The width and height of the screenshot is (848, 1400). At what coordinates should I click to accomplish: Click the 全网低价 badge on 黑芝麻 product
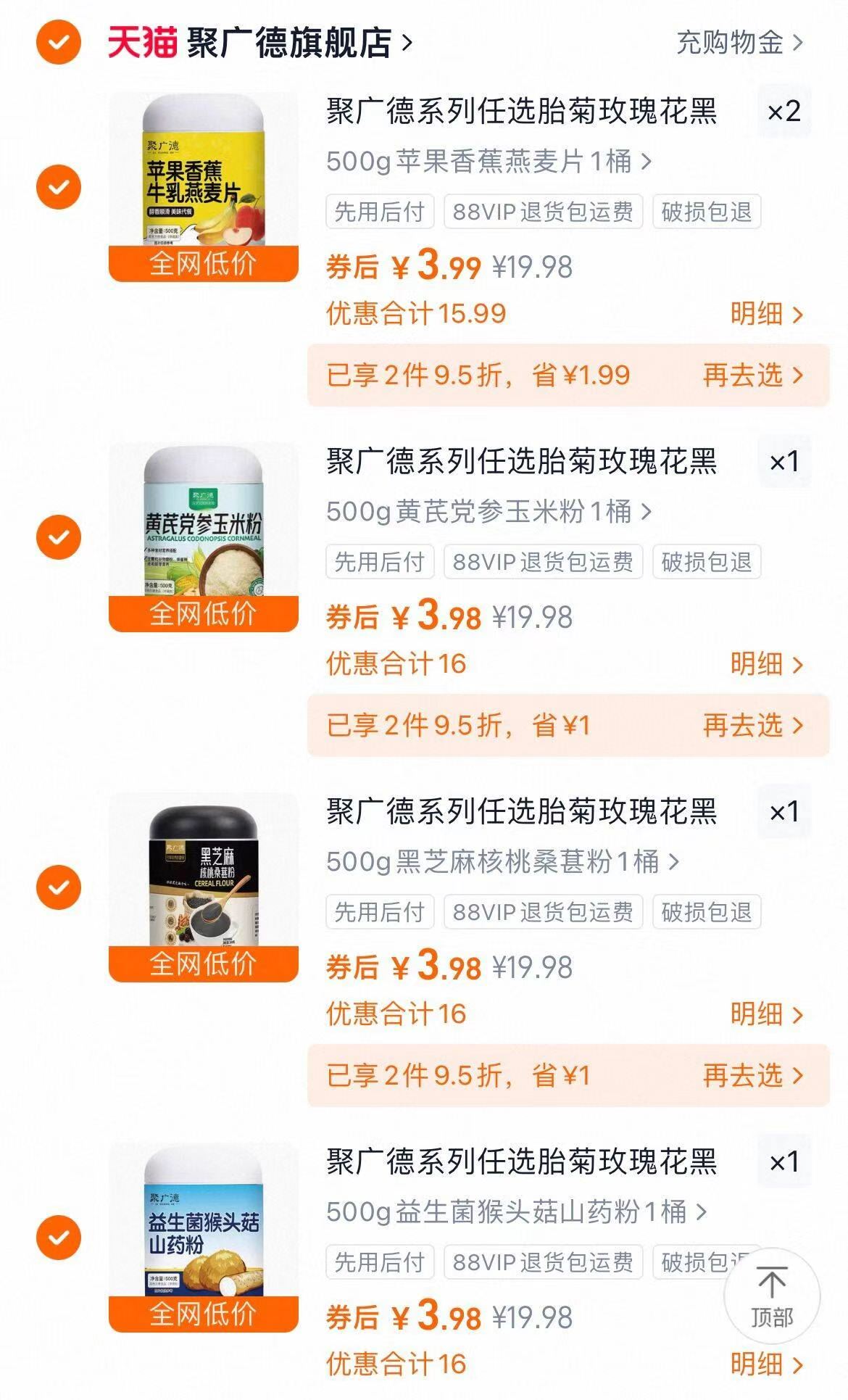point(204,964)
